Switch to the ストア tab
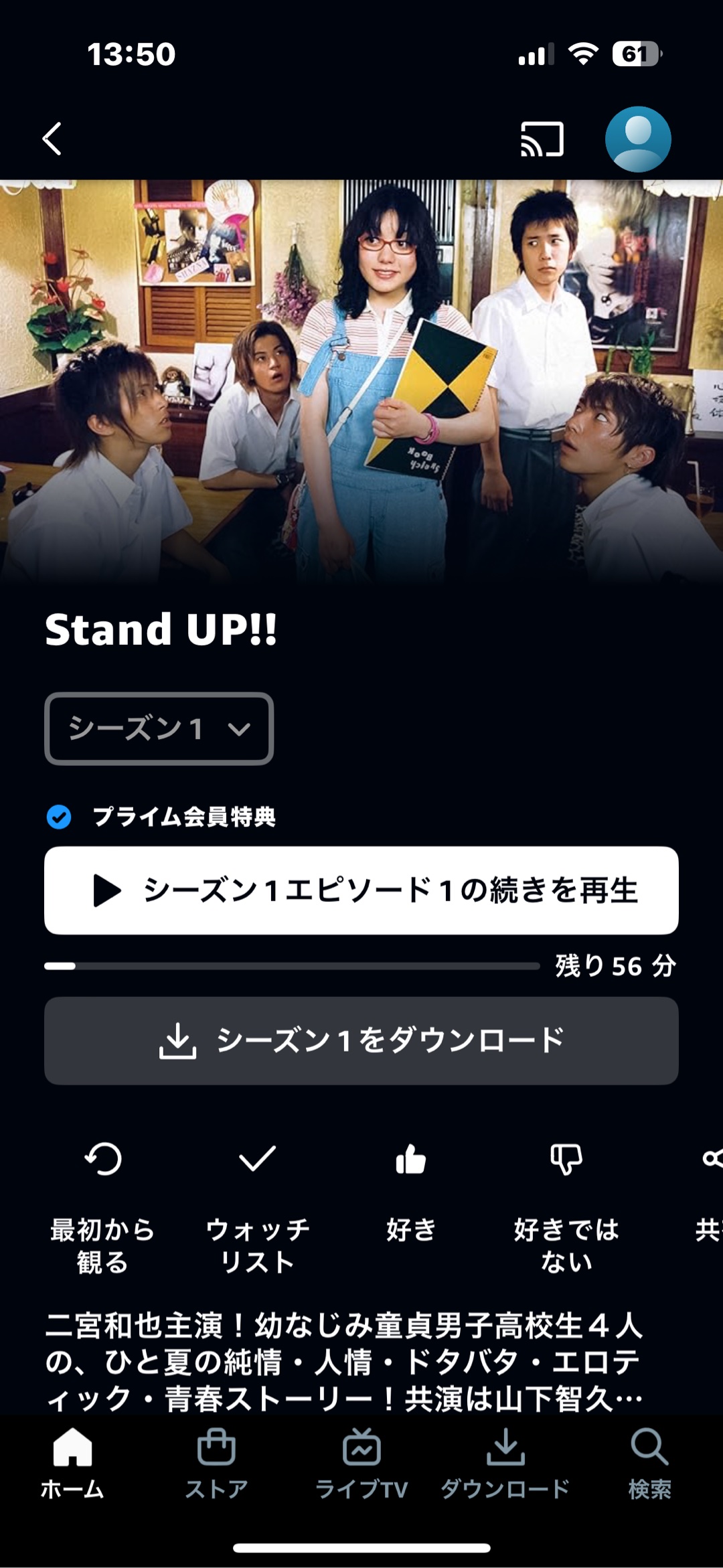 (216, 1464)
